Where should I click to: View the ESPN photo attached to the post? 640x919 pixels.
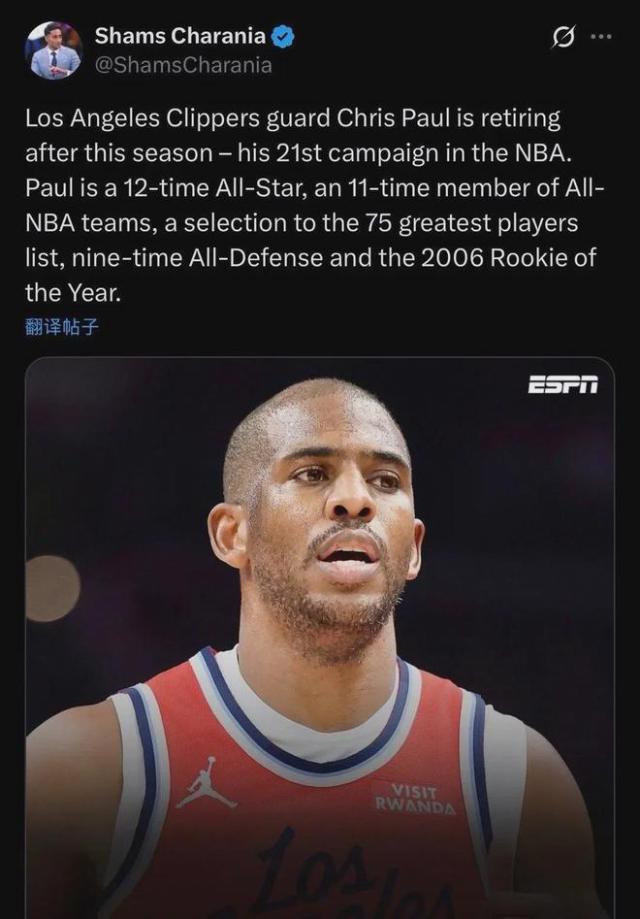pyautogui.click(x=320, y=640)
